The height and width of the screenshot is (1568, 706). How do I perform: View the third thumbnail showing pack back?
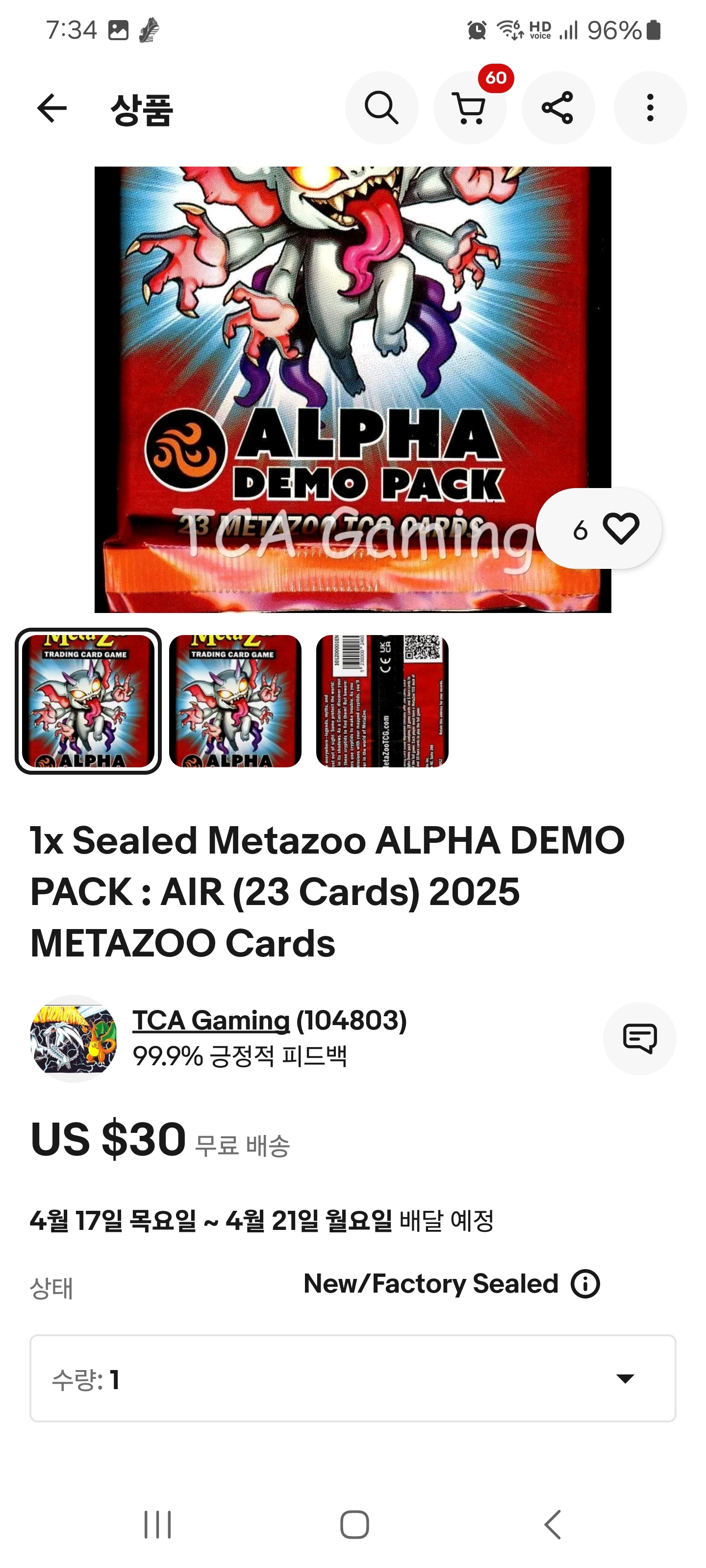[382, 701]
